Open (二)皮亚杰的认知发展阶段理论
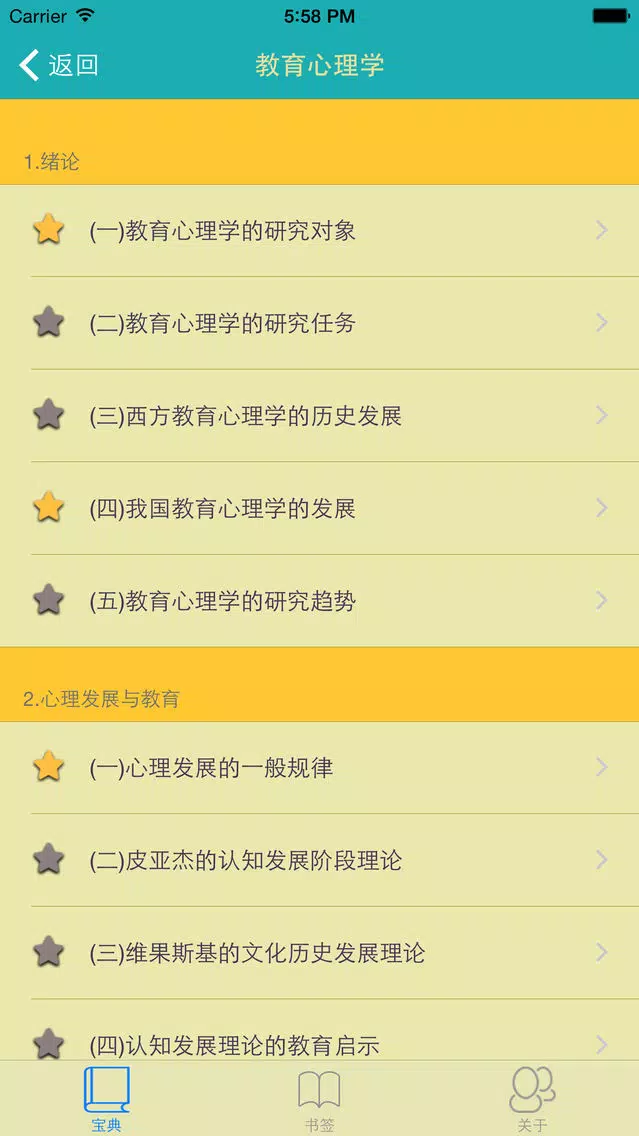 coord(320,860)
